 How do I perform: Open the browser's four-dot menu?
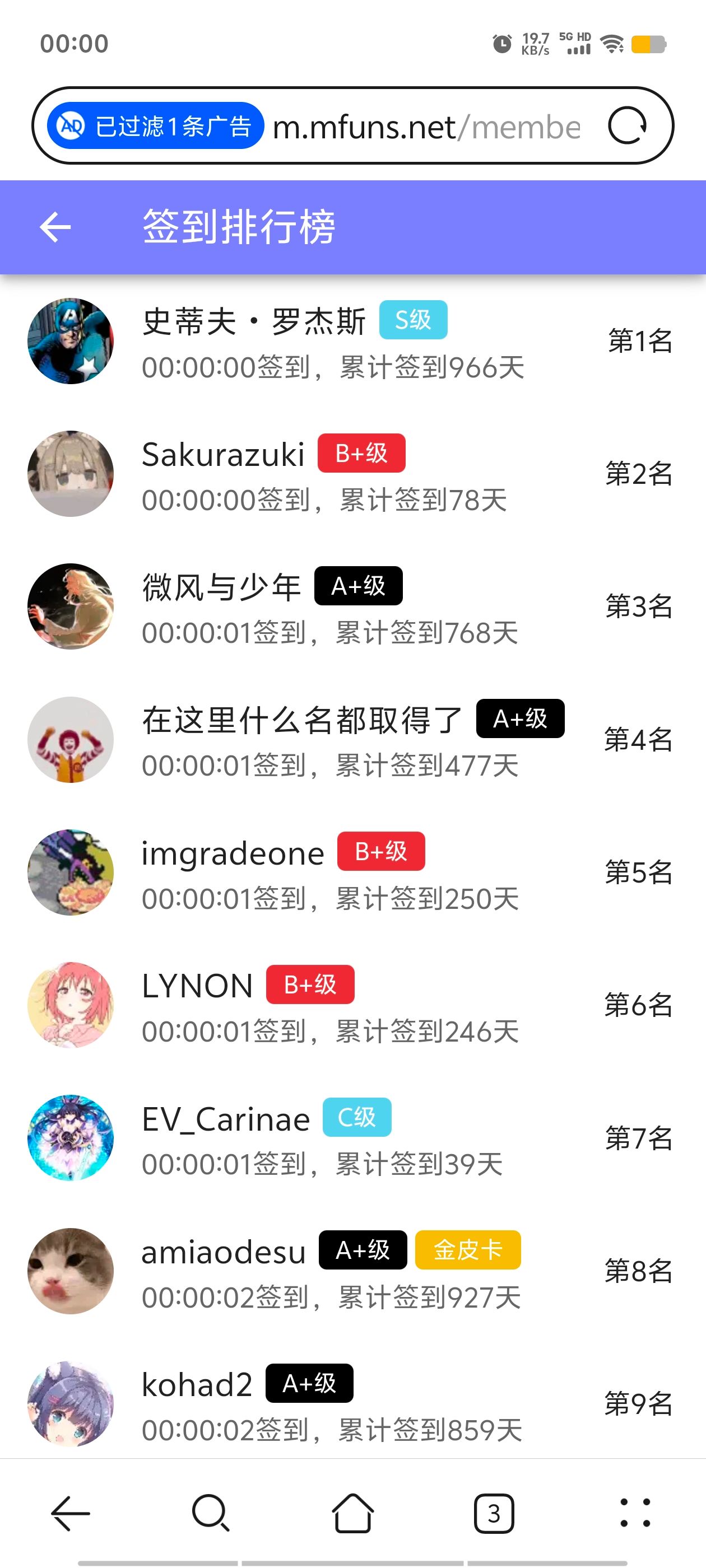click(635, 1513)
